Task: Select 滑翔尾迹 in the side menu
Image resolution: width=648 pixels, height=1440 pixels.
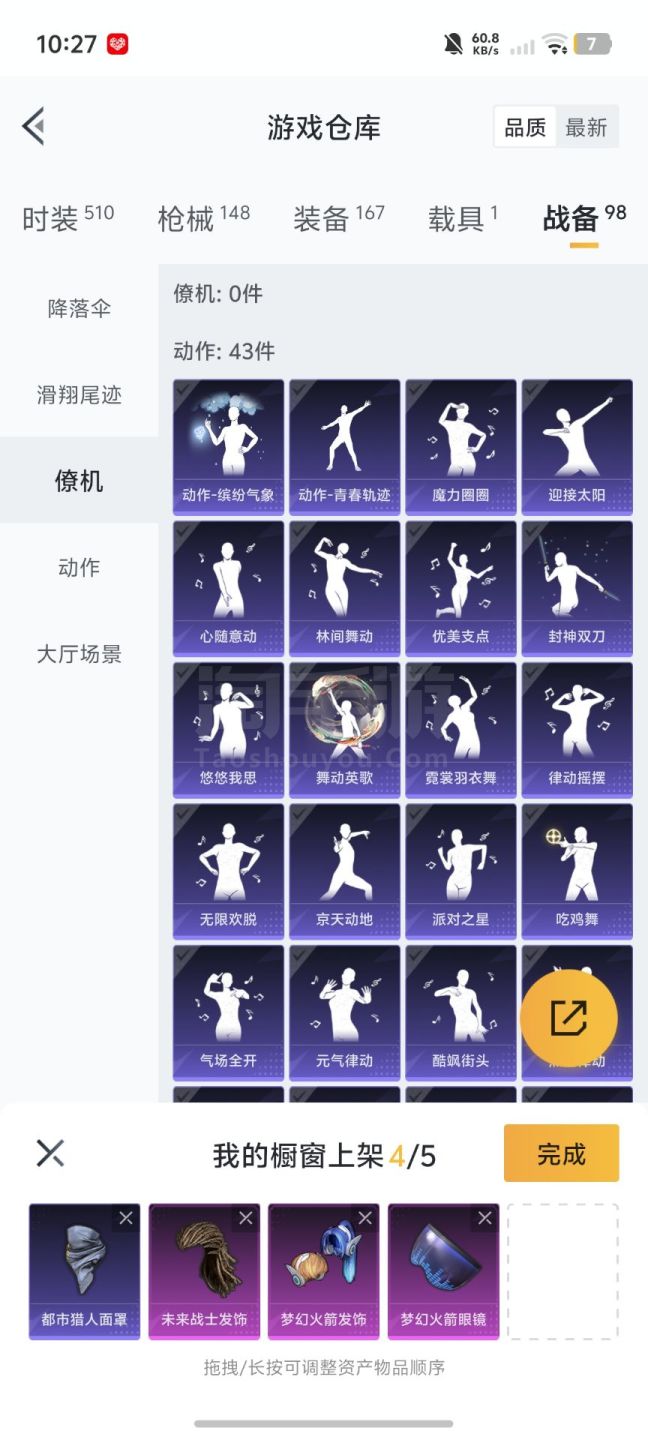Action: (79, 395)
